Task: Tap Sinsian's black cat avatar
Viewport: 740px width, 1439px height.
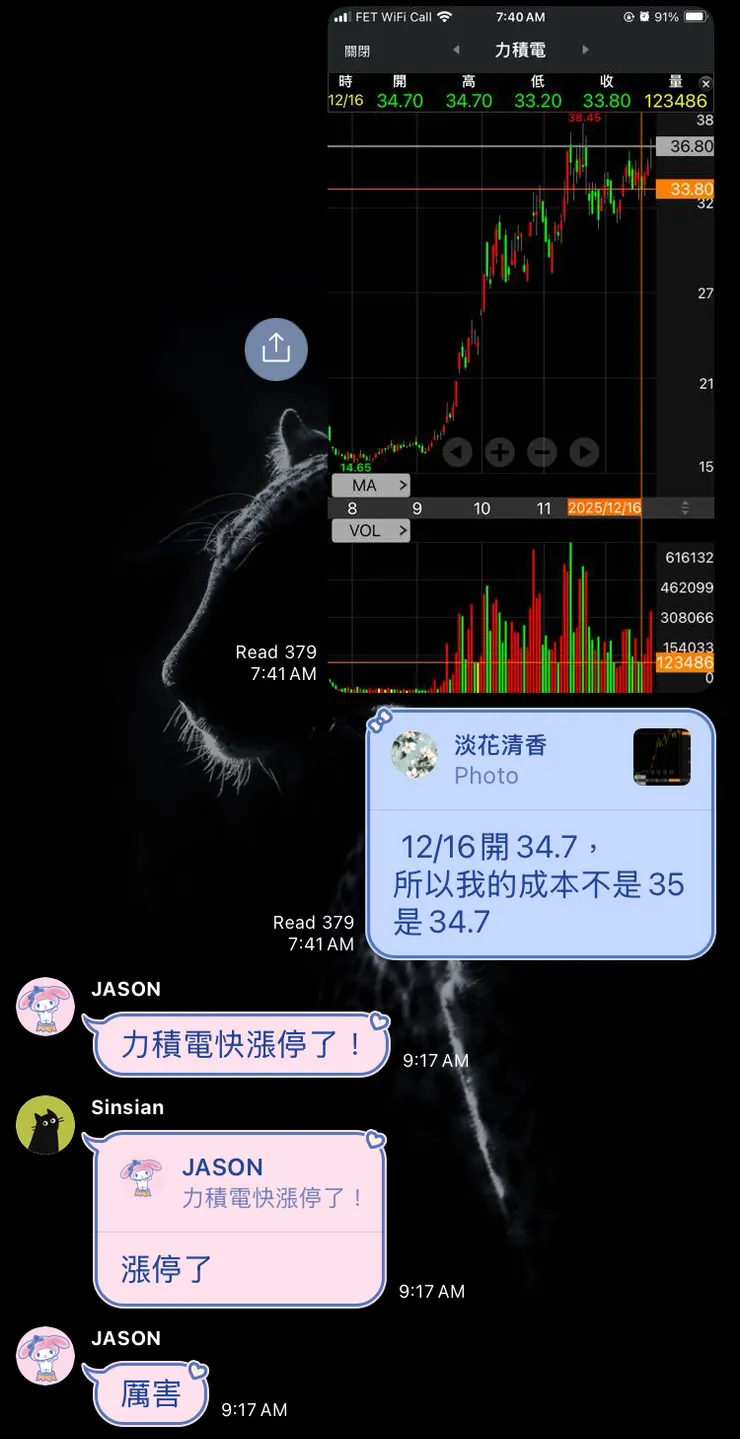Action: point(45,1124)
